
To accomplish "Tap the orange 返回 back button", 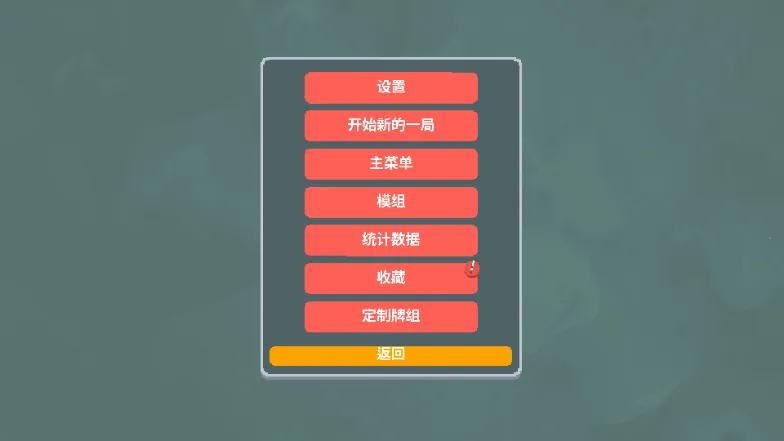I will click(391, 355).
